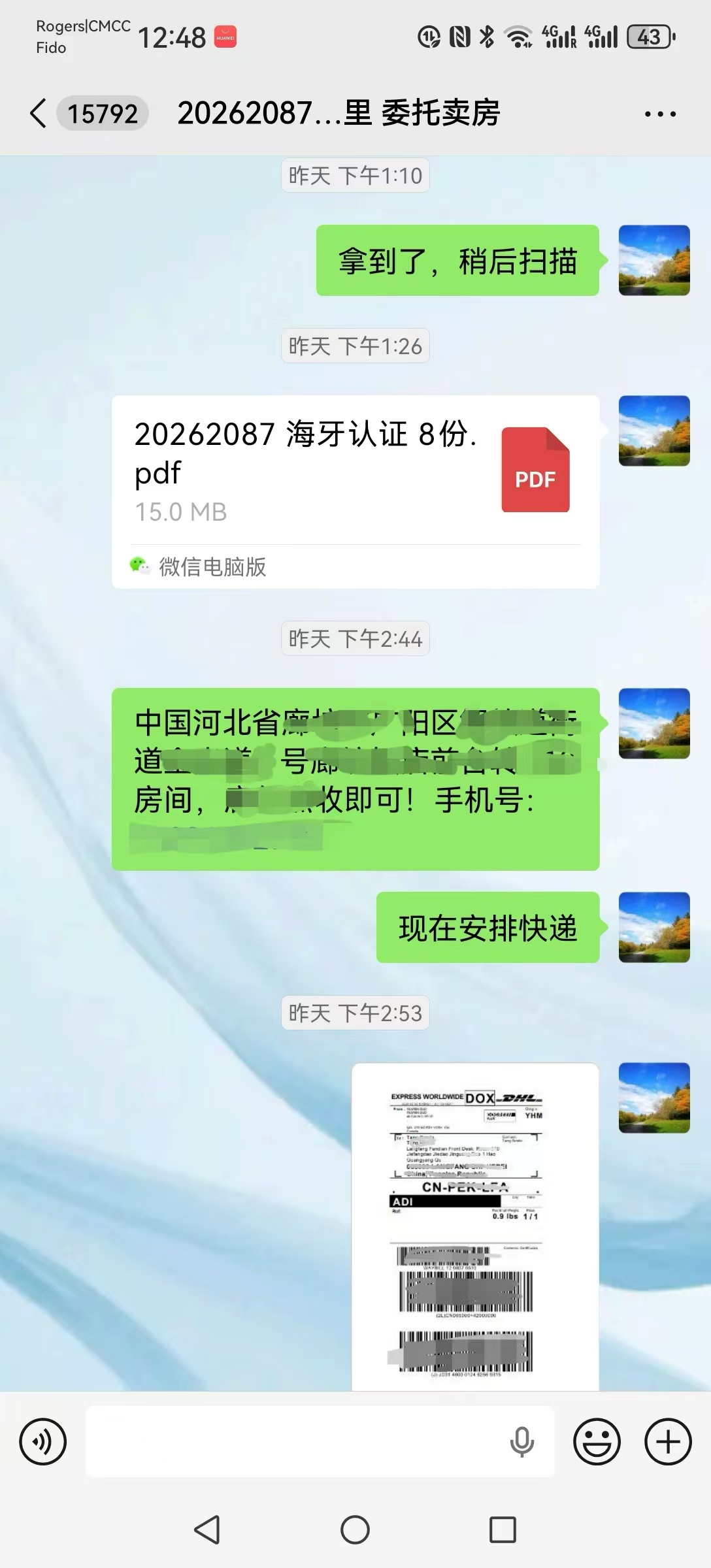Open the chat info three-dot menu
The width and height of the screenshot is (711, 1568).
click(x=659, y=114)
